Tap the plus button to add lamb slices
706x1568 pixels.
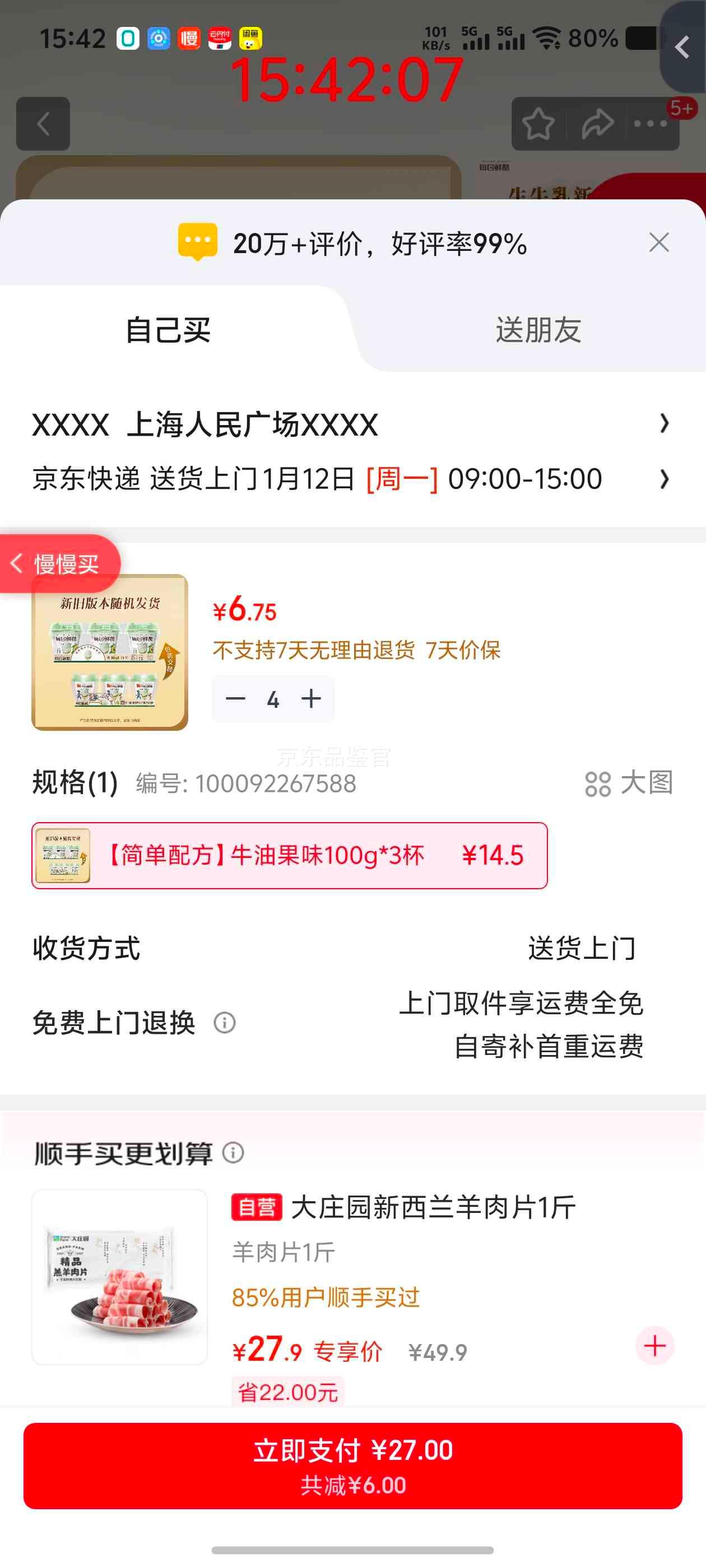tap(654, 1346)
